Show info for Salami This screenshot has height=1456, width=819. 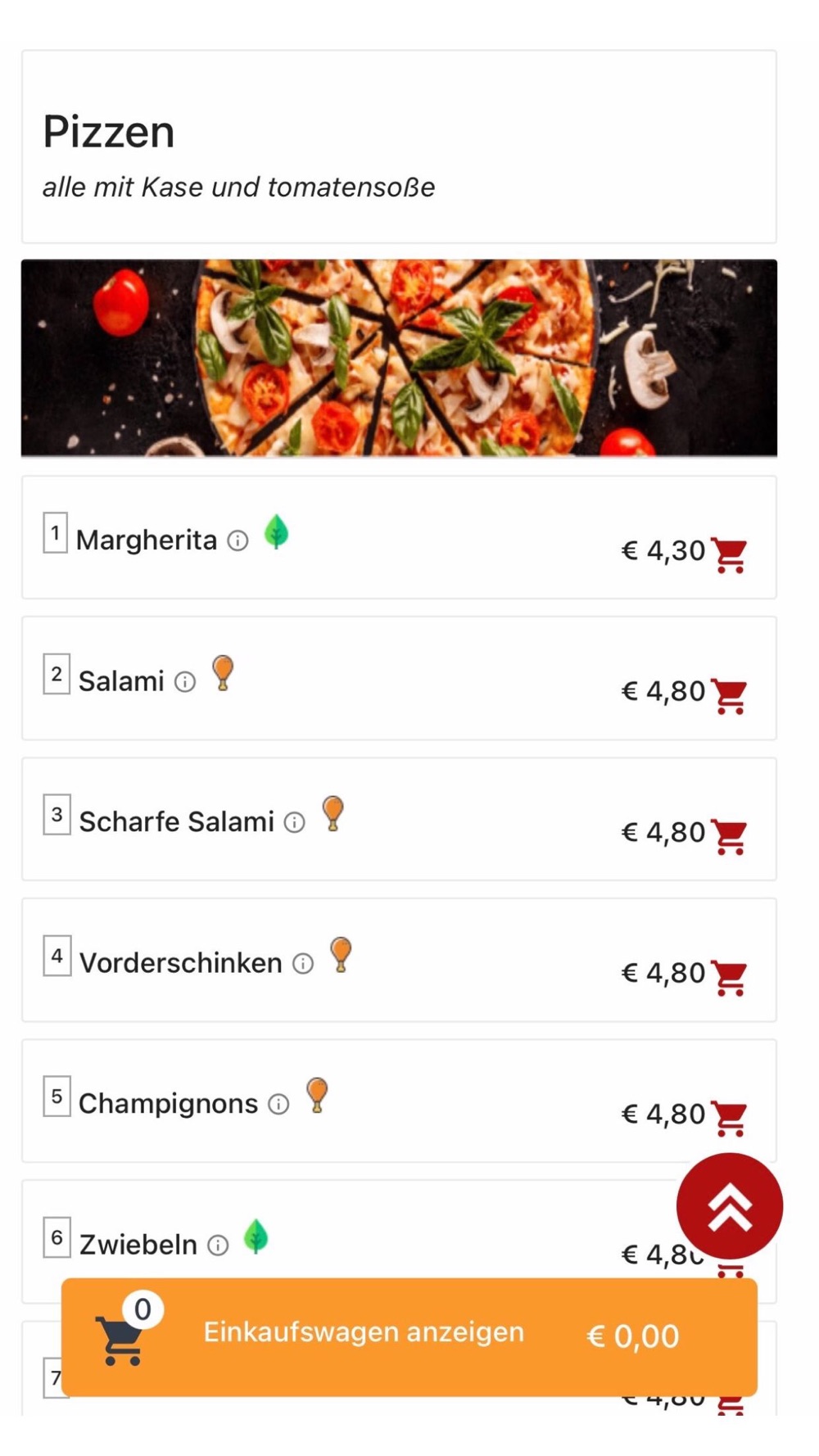185,681
